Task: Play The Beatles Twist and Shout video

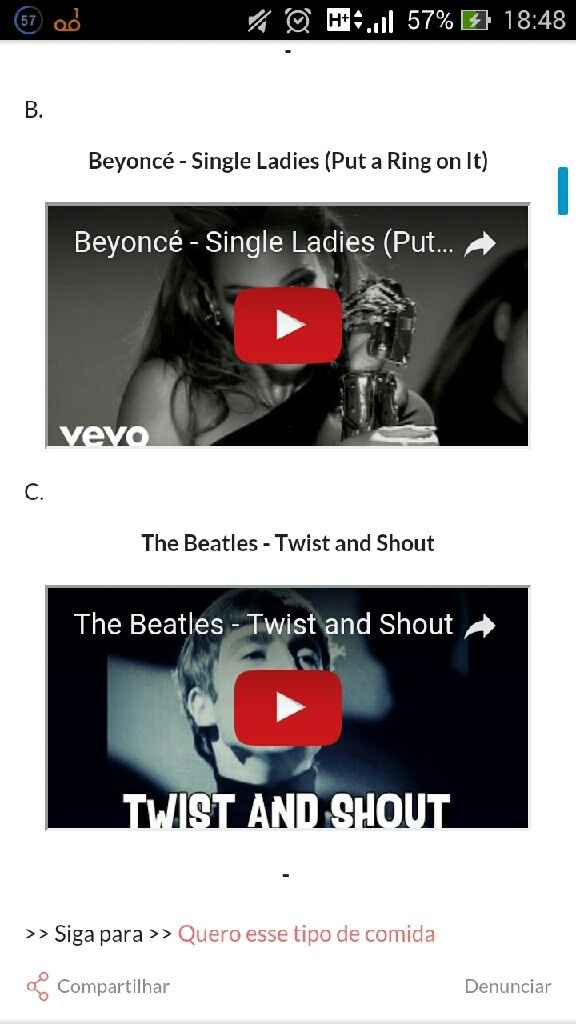Action: coord(287,708)
